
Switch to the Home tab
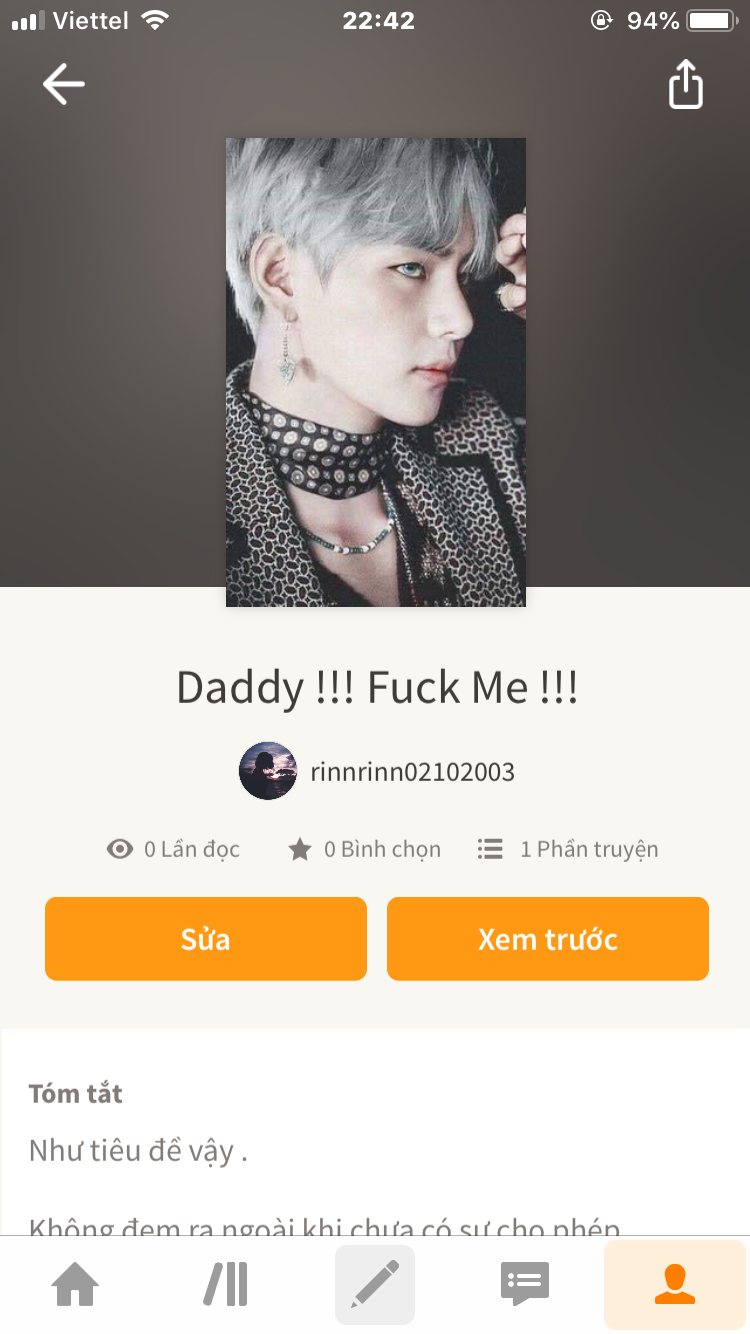pos(76,1284)
